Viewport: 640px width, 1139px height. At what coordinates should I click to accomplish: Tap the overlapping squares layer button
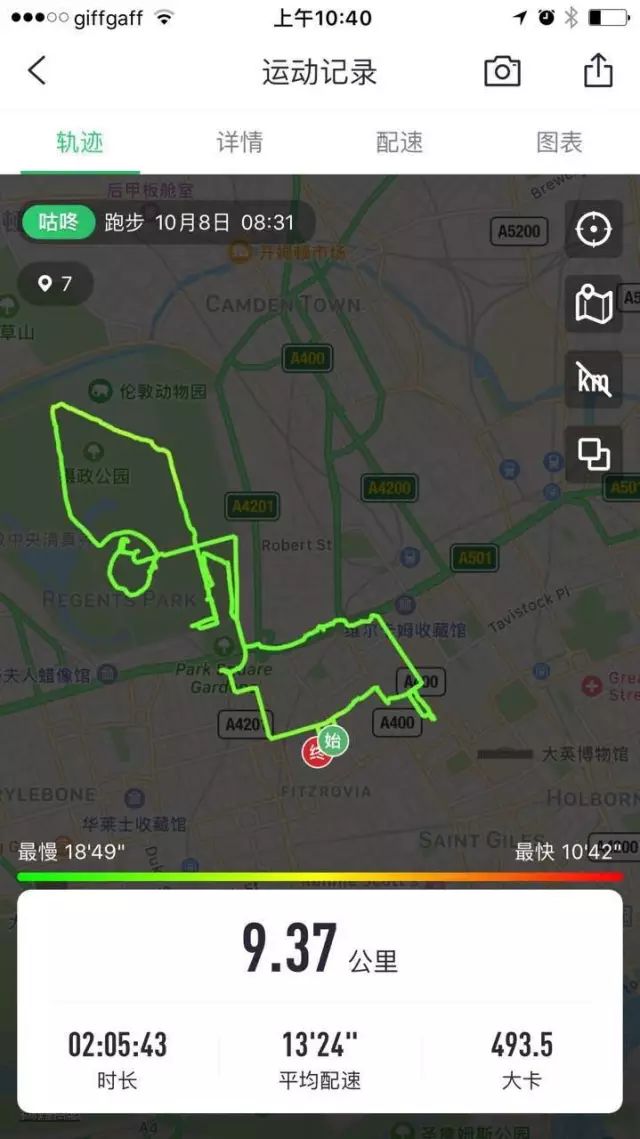(x=594, y=455)
